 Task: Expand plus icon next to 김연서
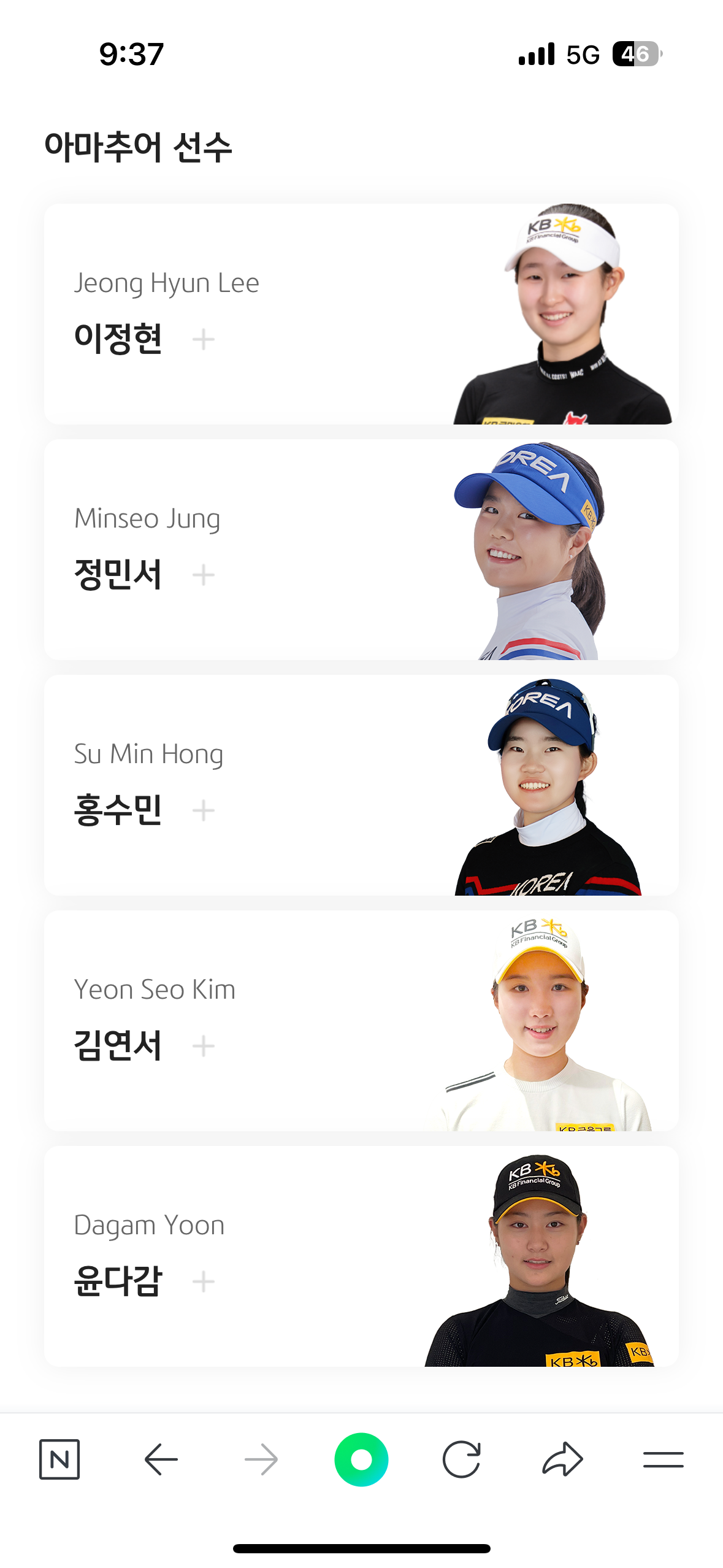click(x=204, y=1045)
